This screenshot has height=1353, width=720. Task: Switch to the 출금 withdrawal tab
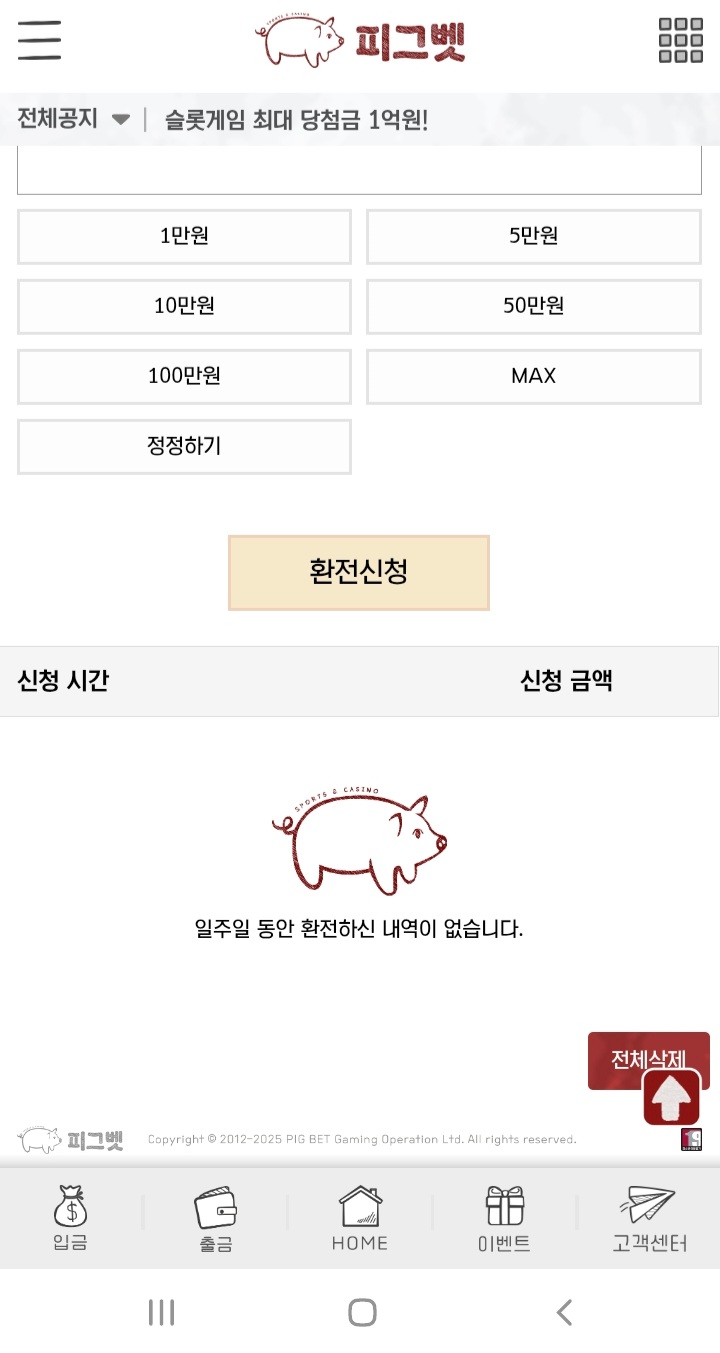tap(215, 1217)
